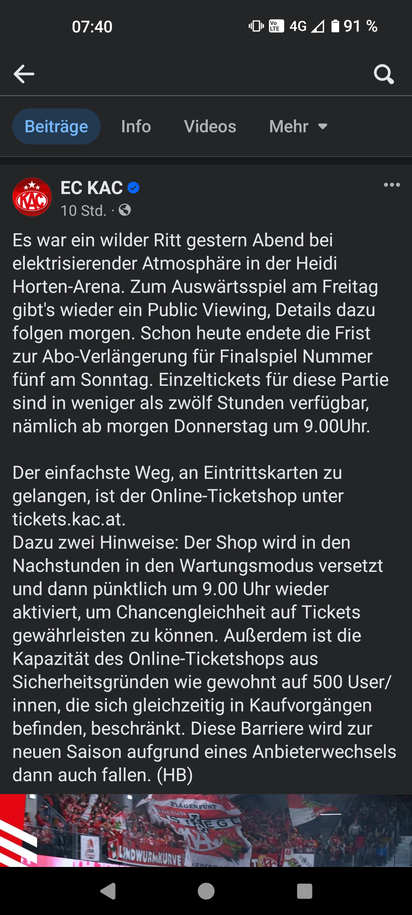Expand the Mehr dropdown
This screenshot has height=915, width=412.
coord(298,127)
